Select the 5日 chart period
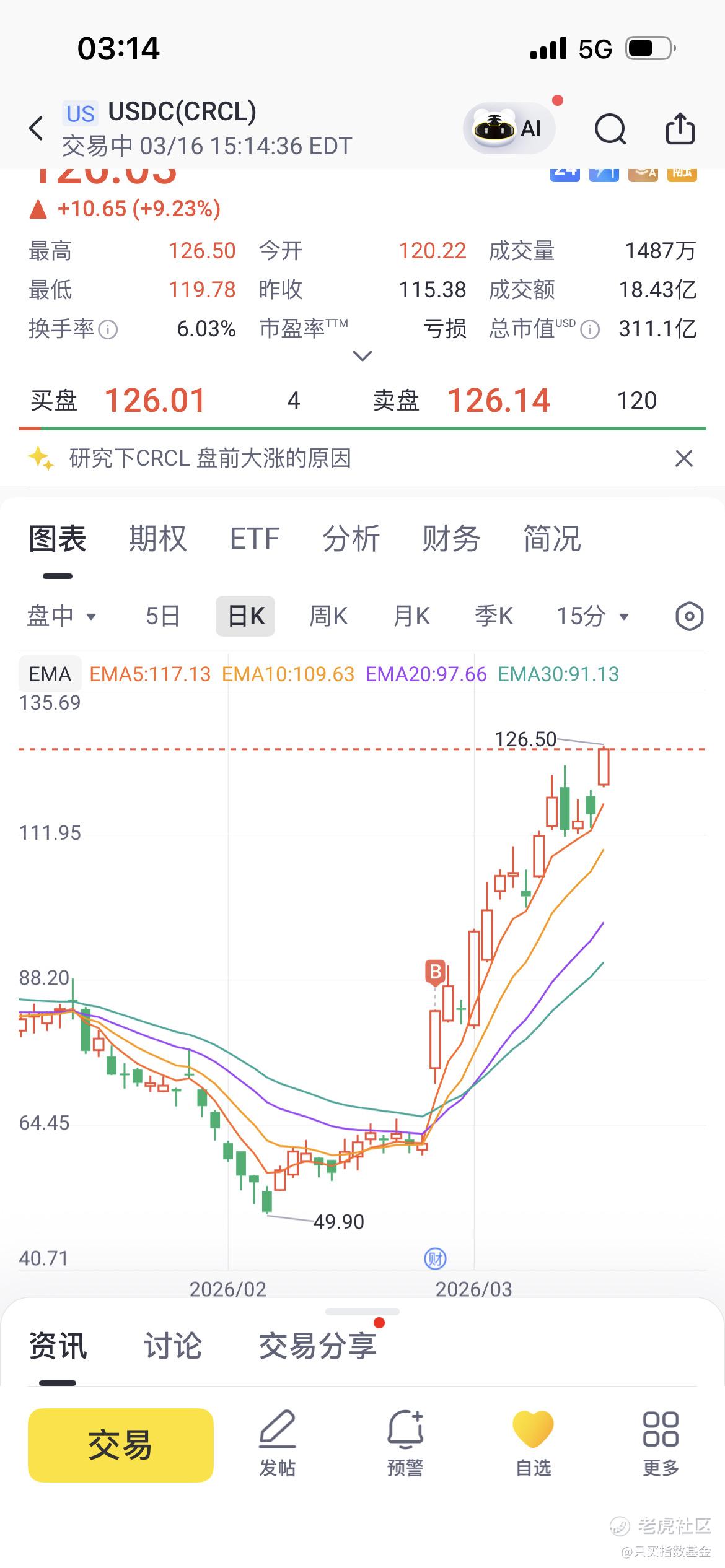 coord(162,616)
